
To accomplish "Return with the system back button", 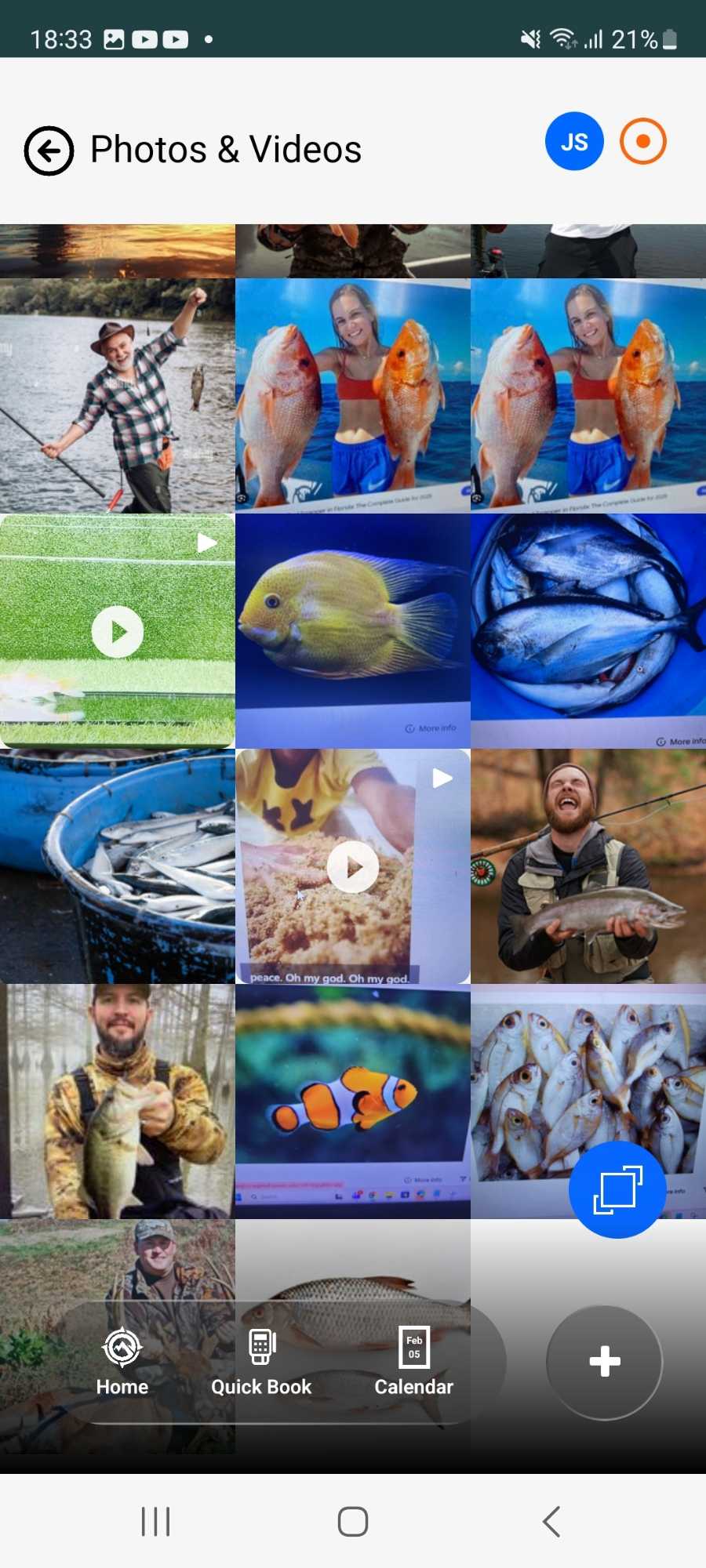I will pos(551,1522).
